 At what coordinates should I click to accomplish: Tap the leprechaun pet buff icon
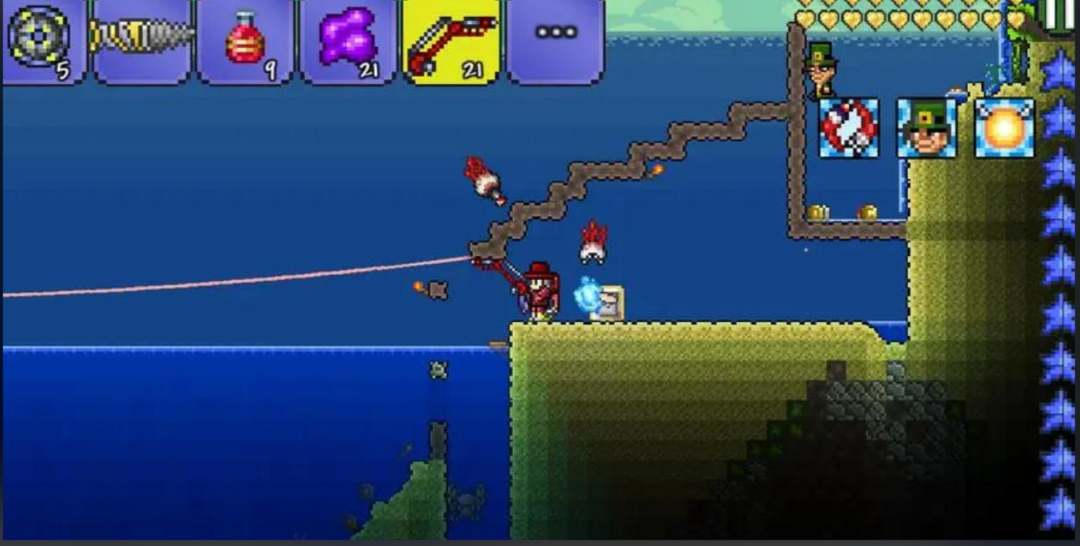point(926,127)
